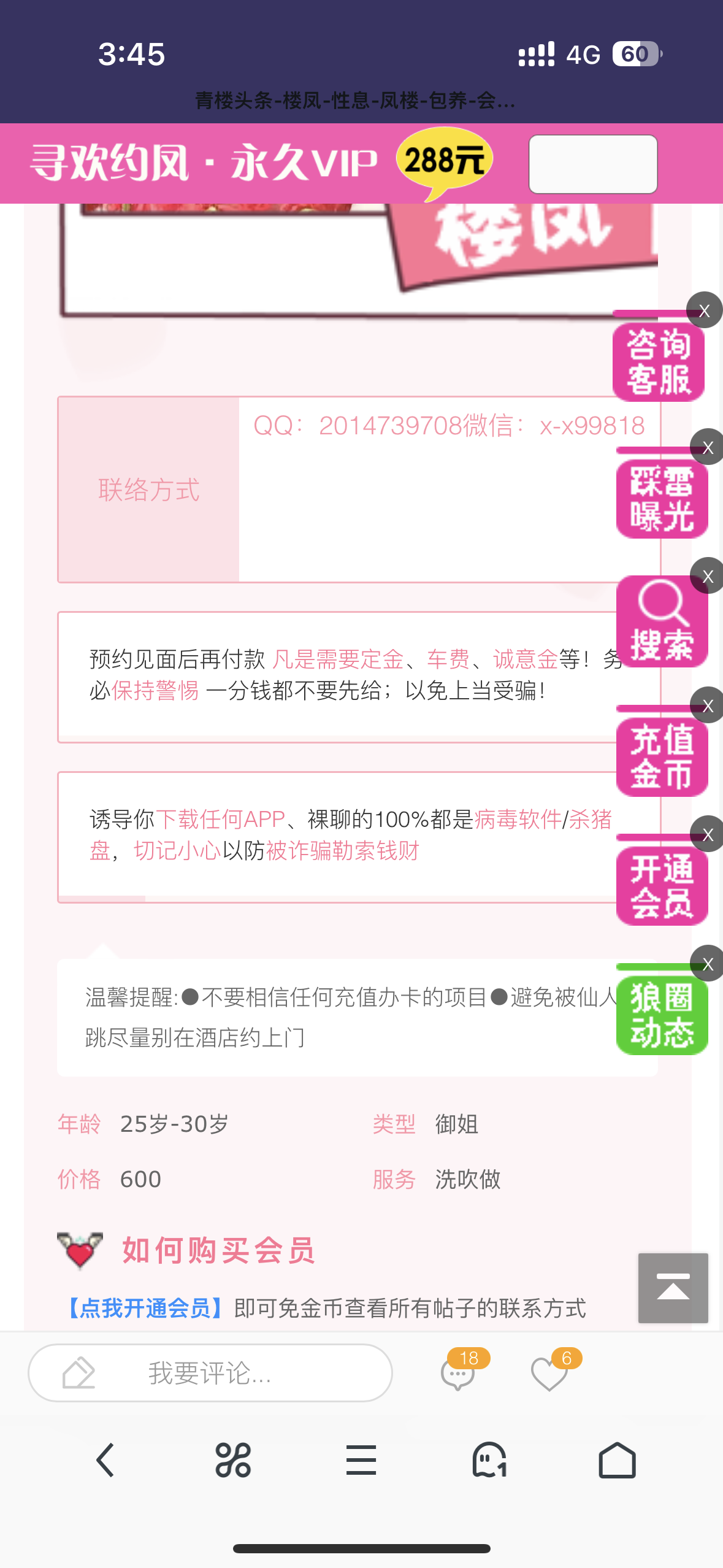
Task: Tap the 咨询客服 floating button
Action: click(x=658, y=362)
